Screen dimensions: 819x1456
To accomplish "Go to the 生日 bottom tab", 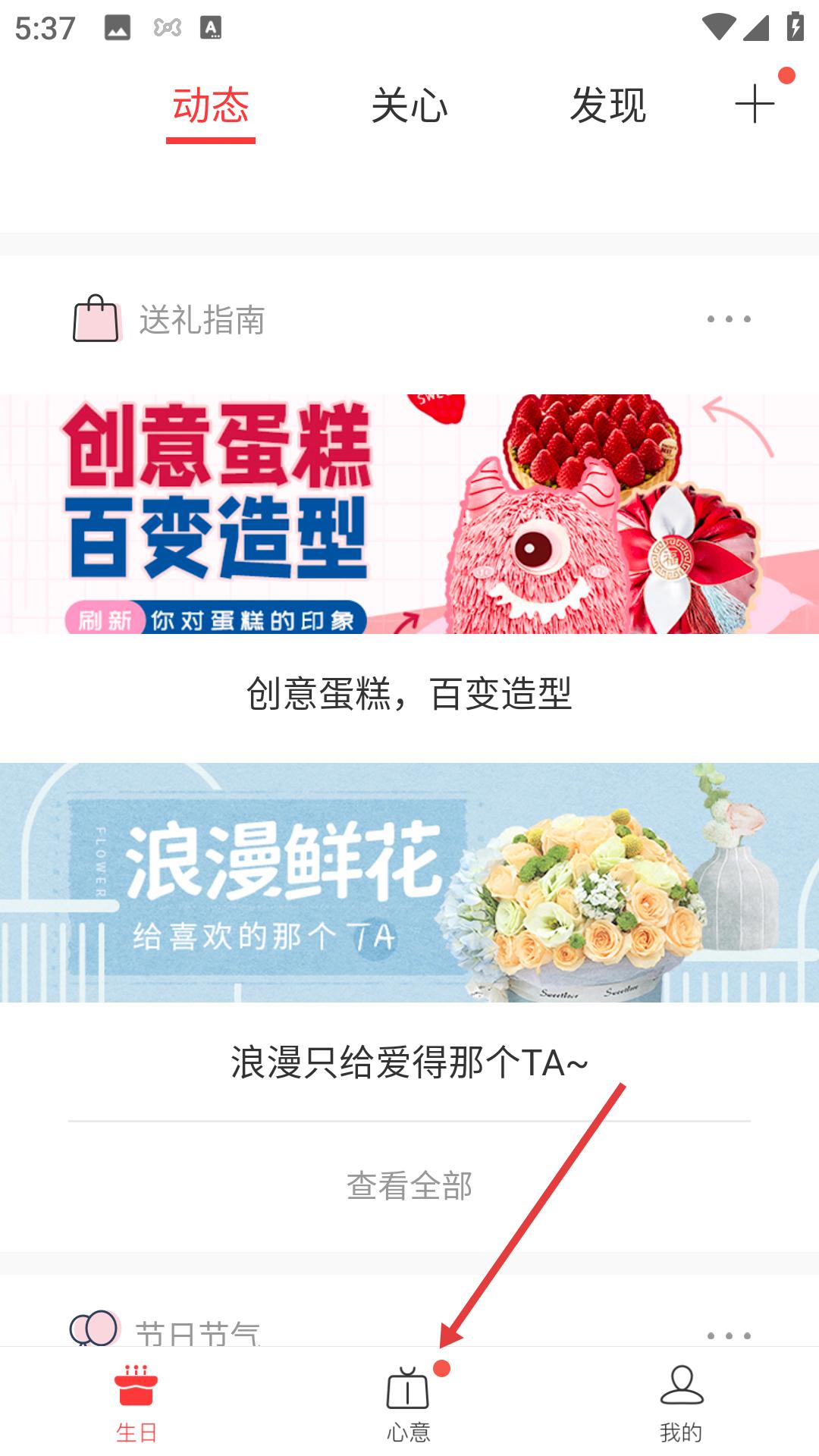I will pyautogui.click(x=136, y=1404).
